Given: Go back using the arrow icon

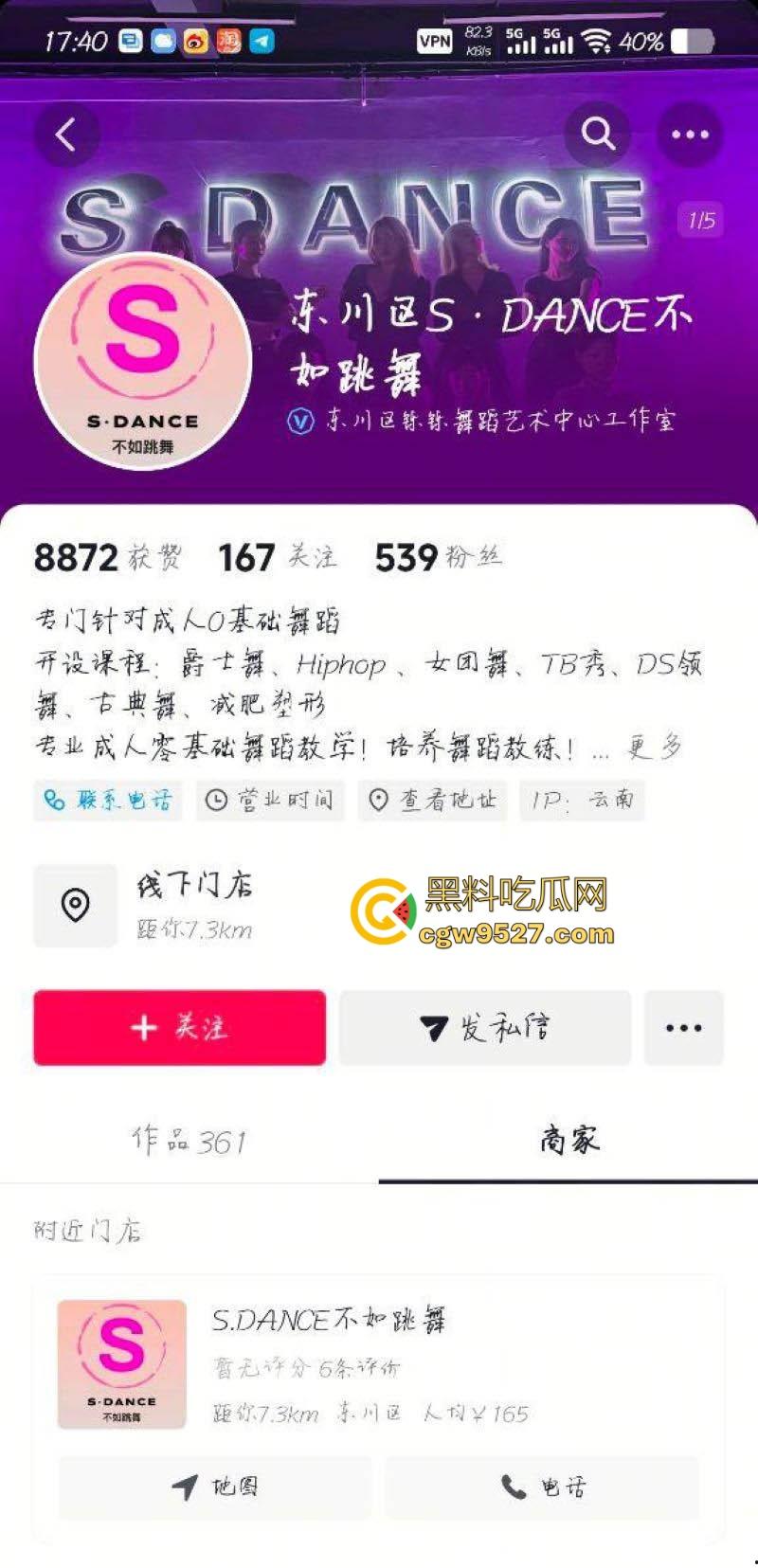Looking at the screenshot, I should click(66, 134).
